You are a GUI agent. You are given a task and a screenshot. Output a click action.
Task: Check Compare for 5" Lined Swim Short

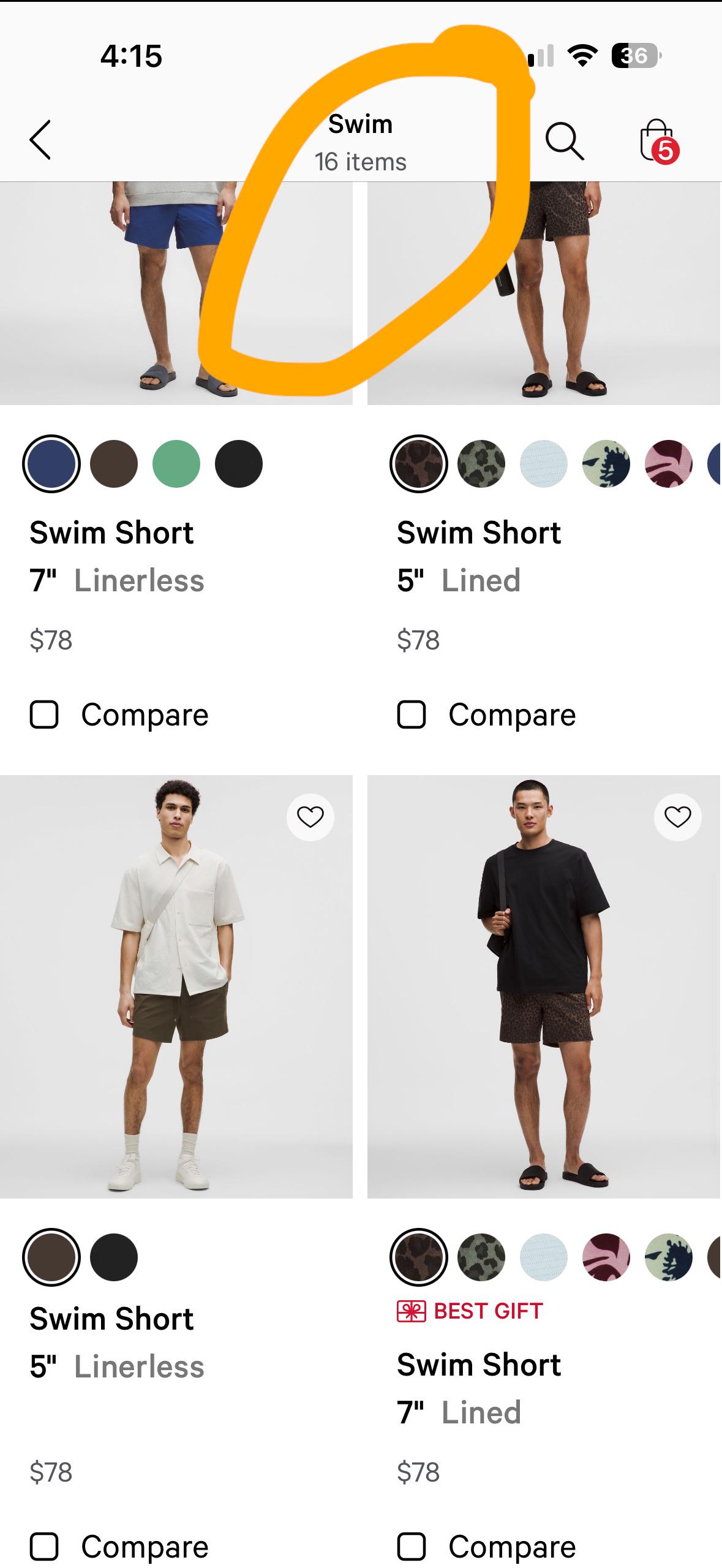(412, 714)
